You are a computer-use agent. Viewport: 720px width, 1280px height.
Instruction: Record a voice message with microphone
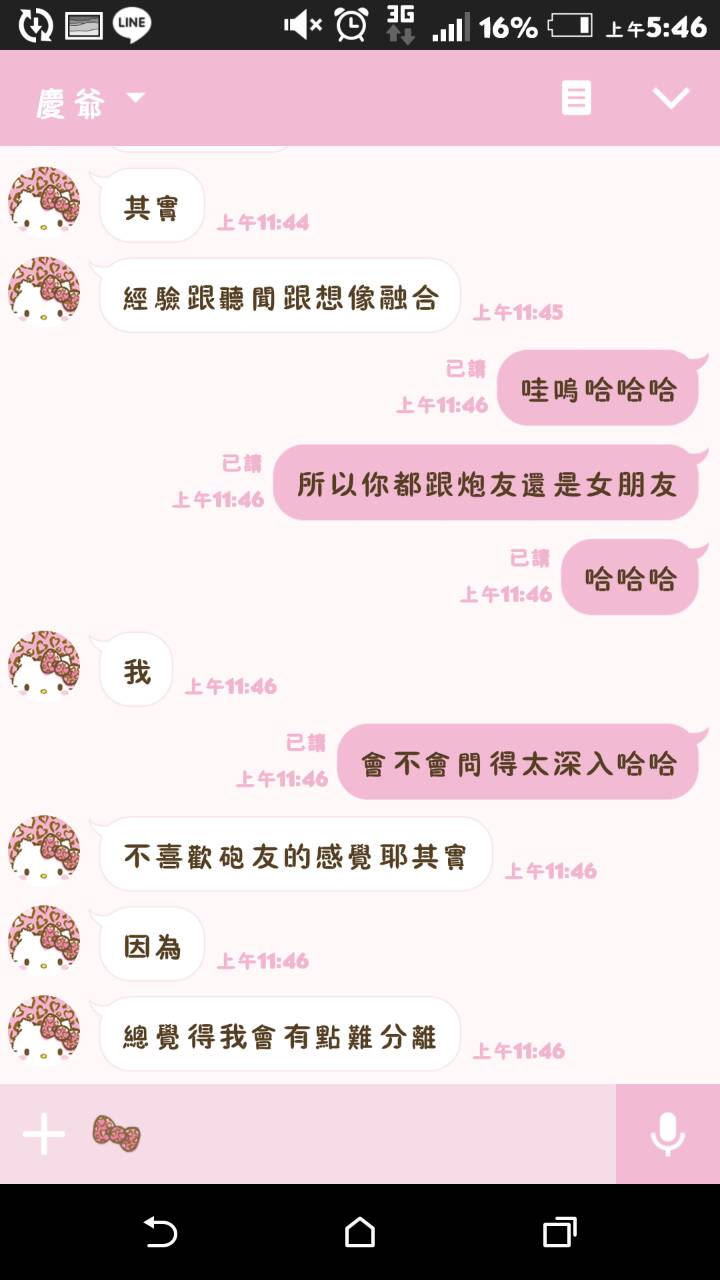(x=667, y=1134)
